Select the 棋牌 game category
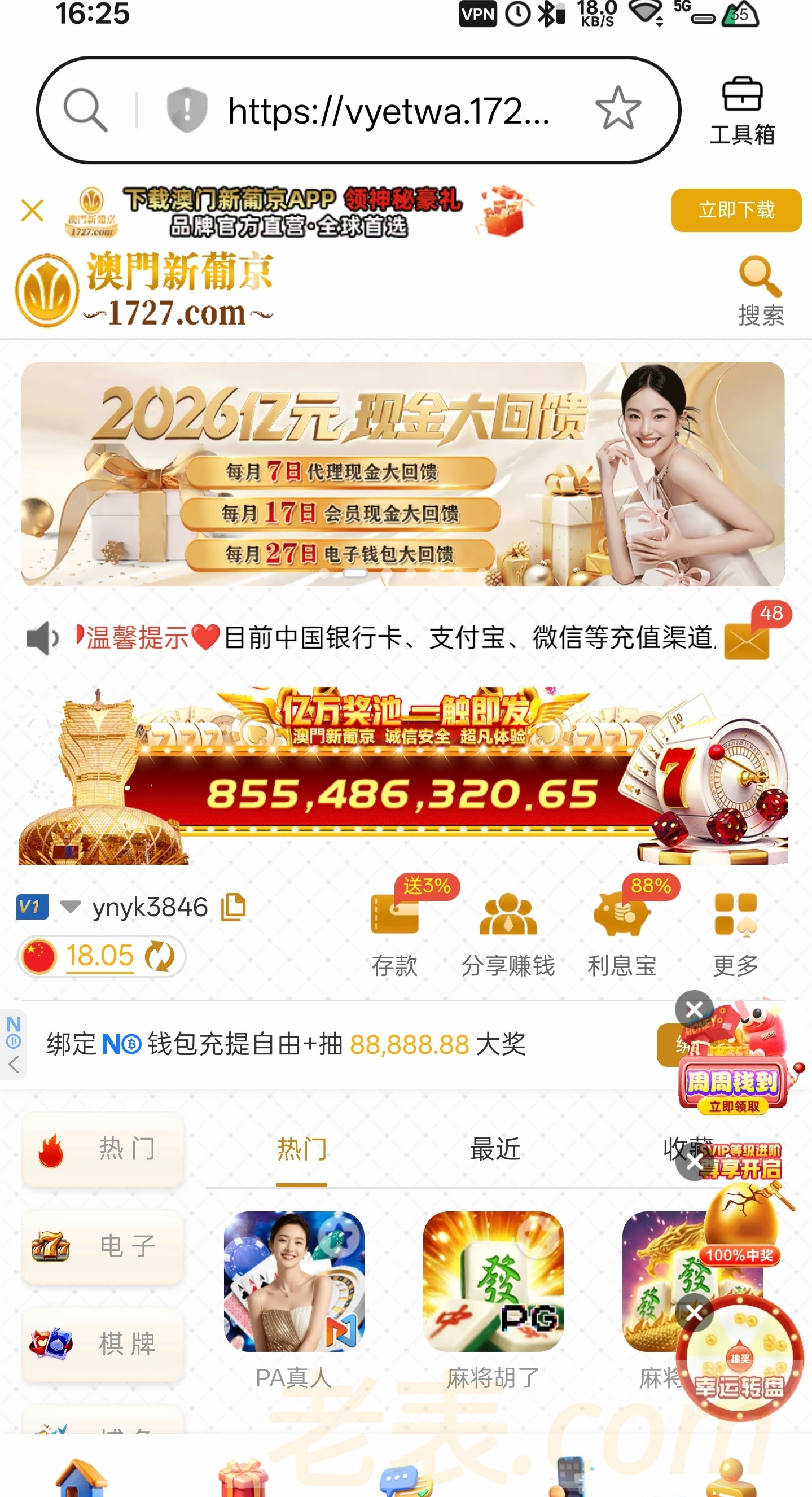 pos(103,1343)
